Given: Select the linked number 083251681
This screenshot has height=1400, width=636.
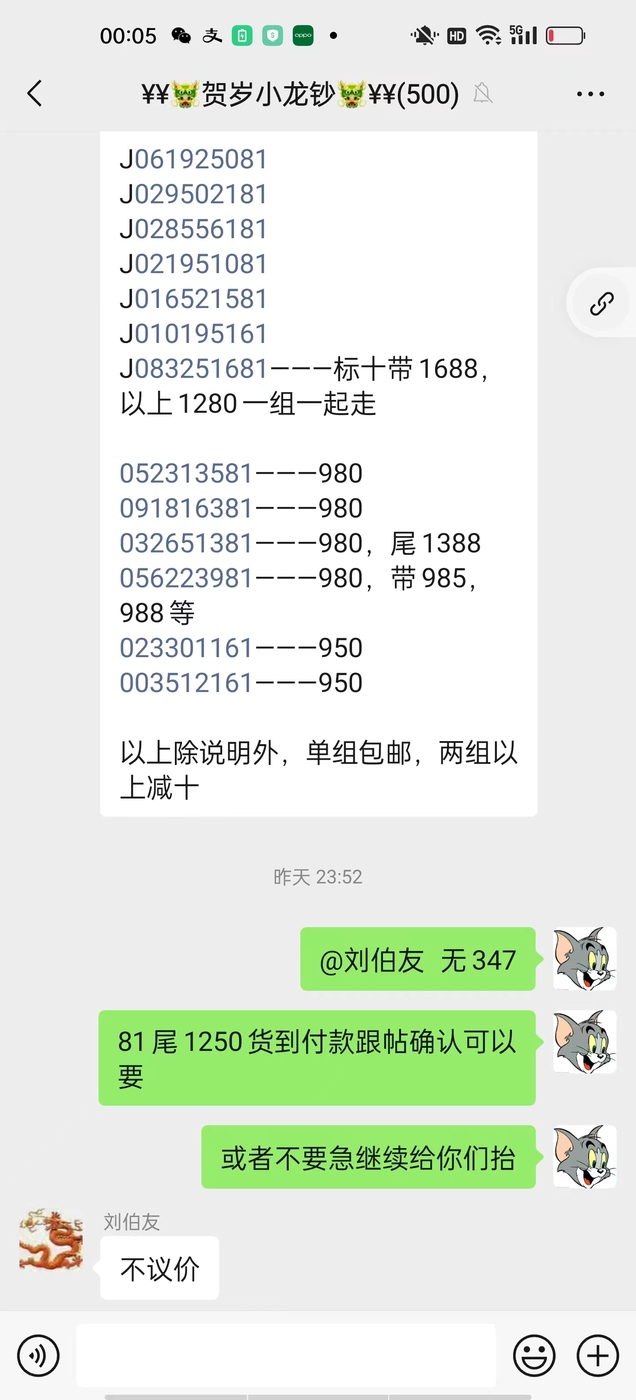Looking at the screenshot, I should click(x=201, y=369).
